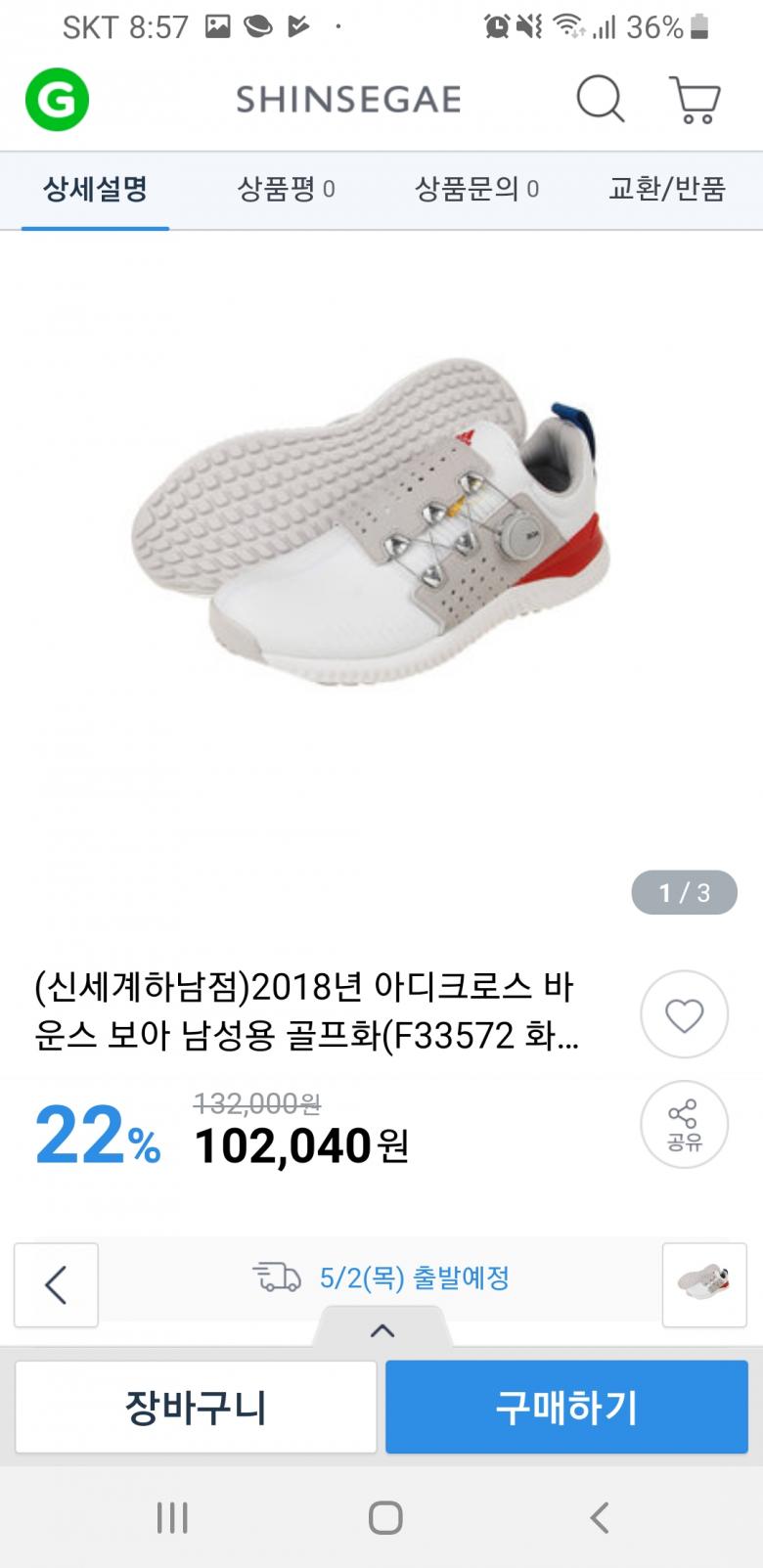This screenshot has height=1568, width=763.
Task: Open the small shoe thumbnail
Action: tap(703, 1284)
